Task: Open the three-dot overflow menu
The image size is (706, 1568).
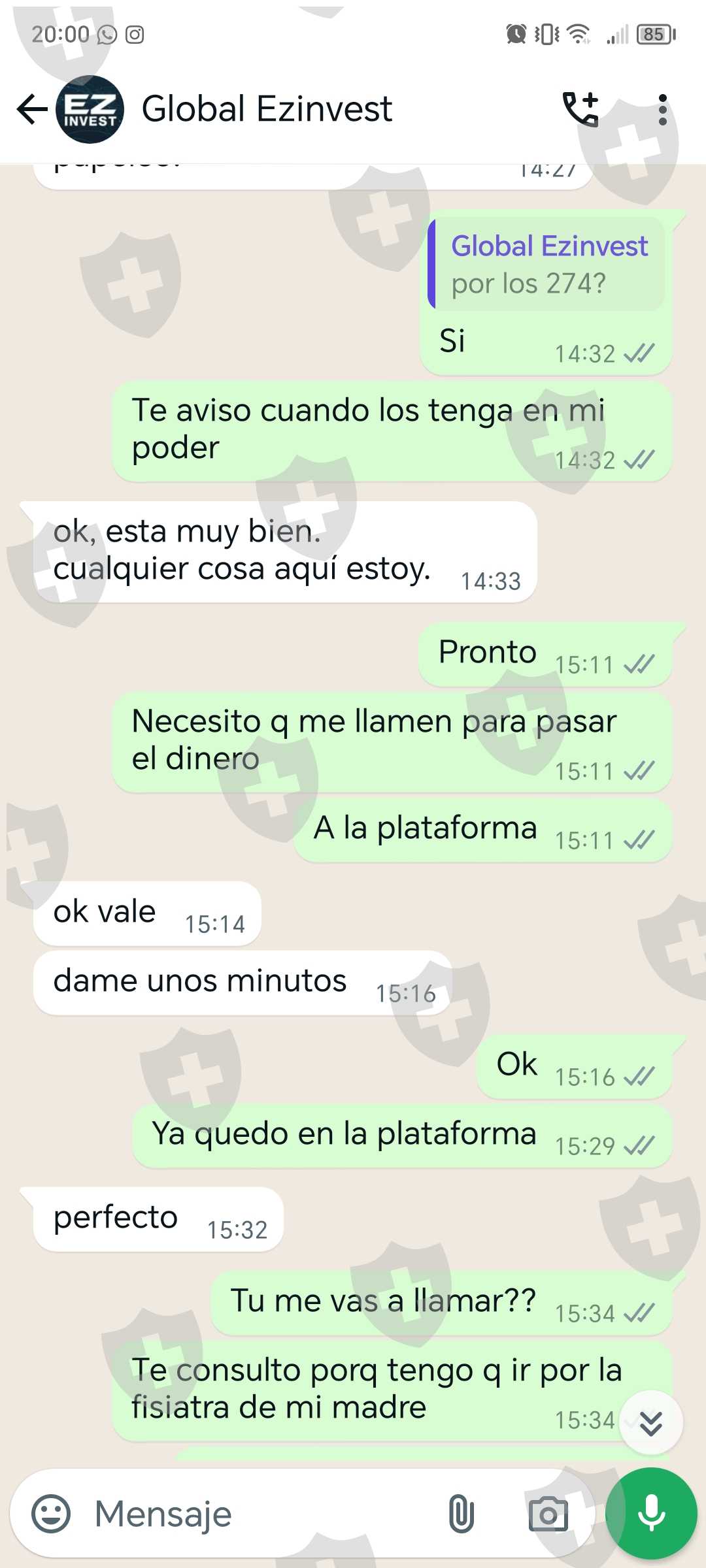Action: [x=663, y=109]
